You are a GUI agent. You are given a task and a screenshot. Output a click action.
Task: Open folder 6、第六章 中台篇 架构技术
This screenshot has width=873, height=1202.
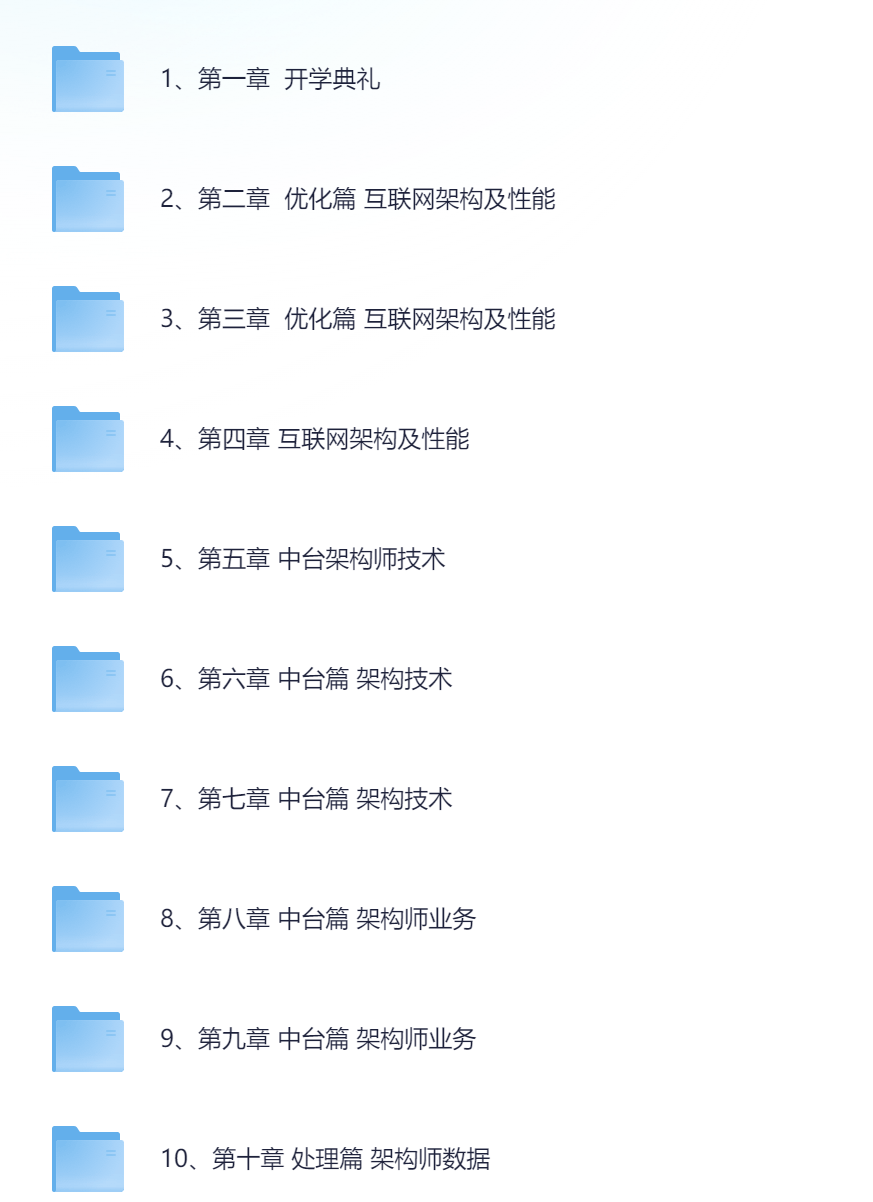tap(306, 680)
